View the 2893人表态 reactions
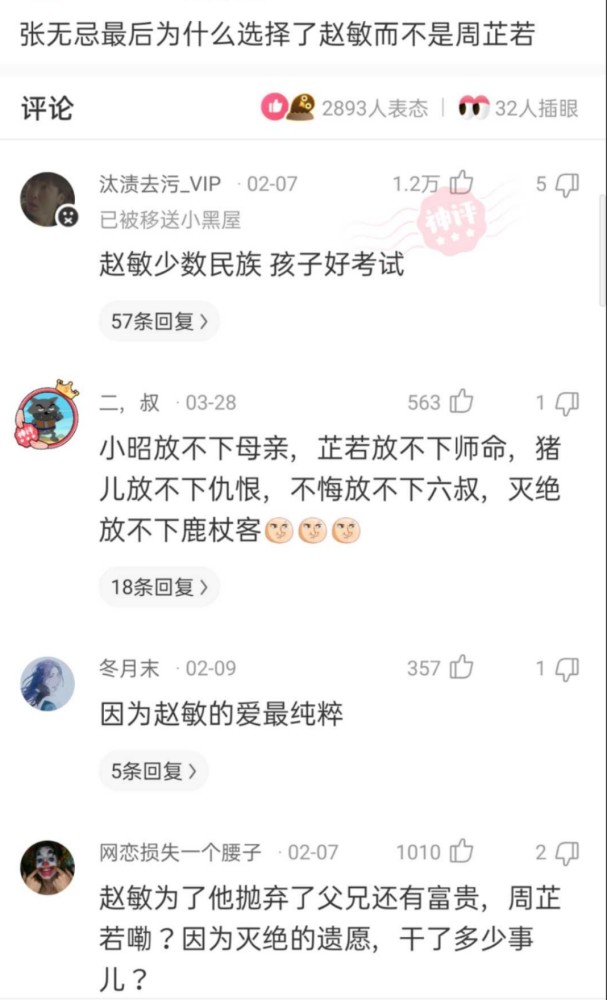 click(345, 108)
